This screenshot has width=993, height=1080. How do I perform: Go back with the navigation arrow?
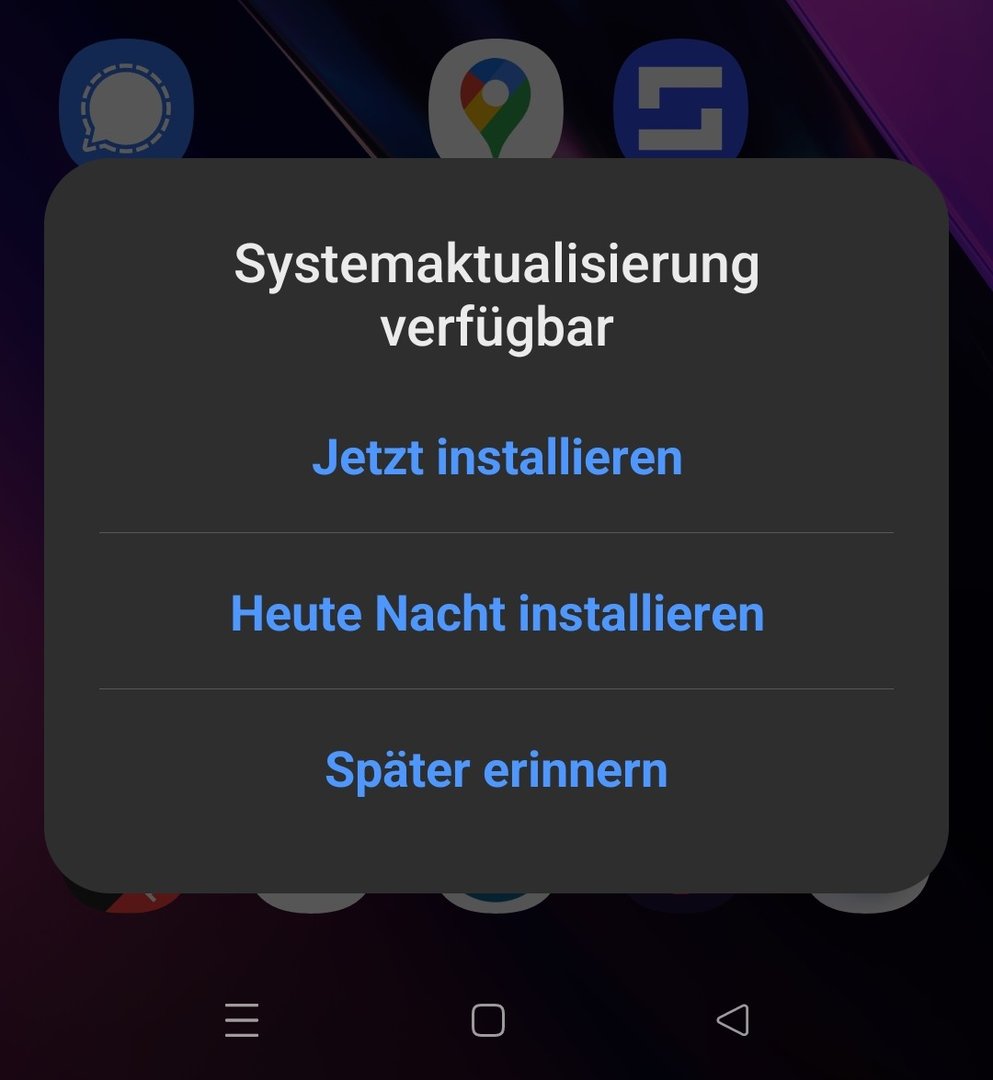(733, 1020)
